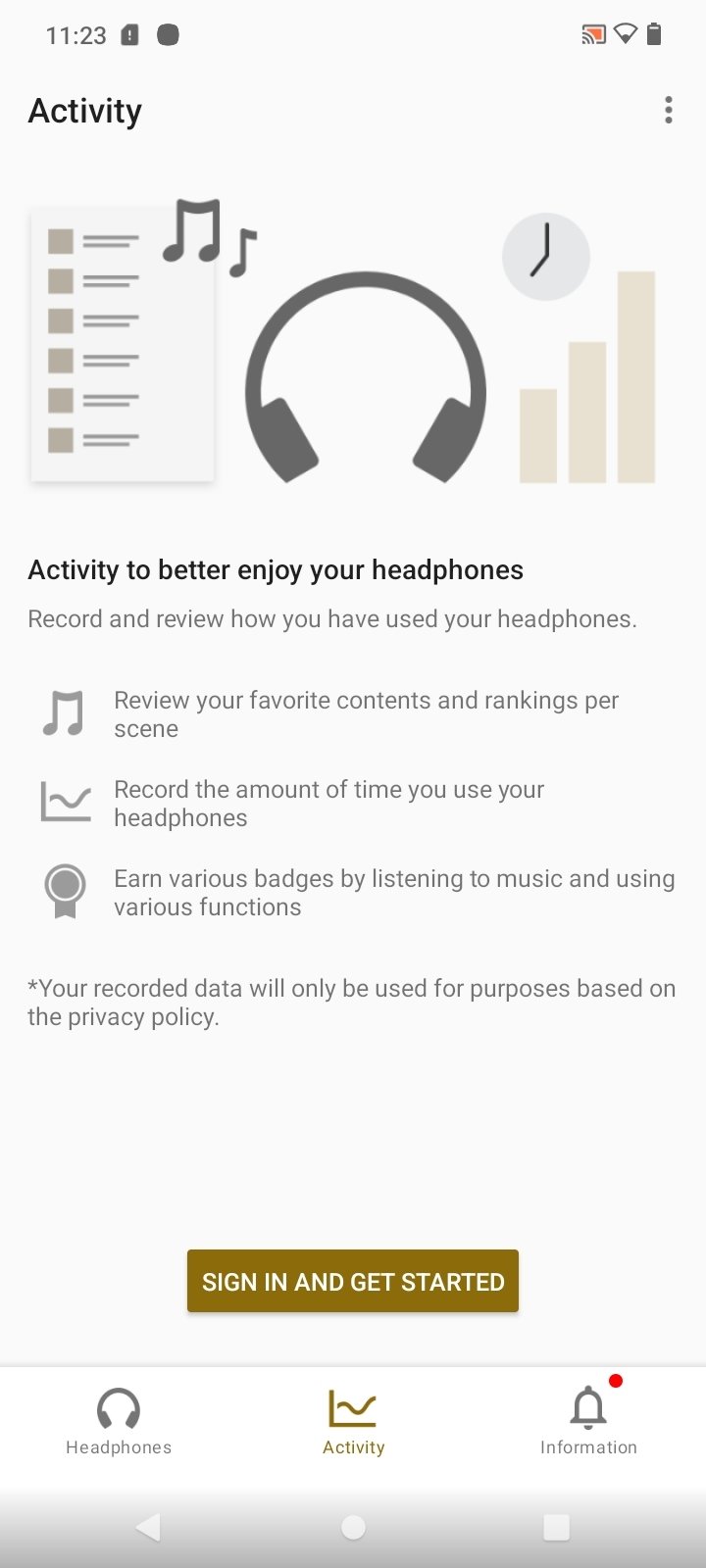Tap Sign in and get started

point(353,1281)
